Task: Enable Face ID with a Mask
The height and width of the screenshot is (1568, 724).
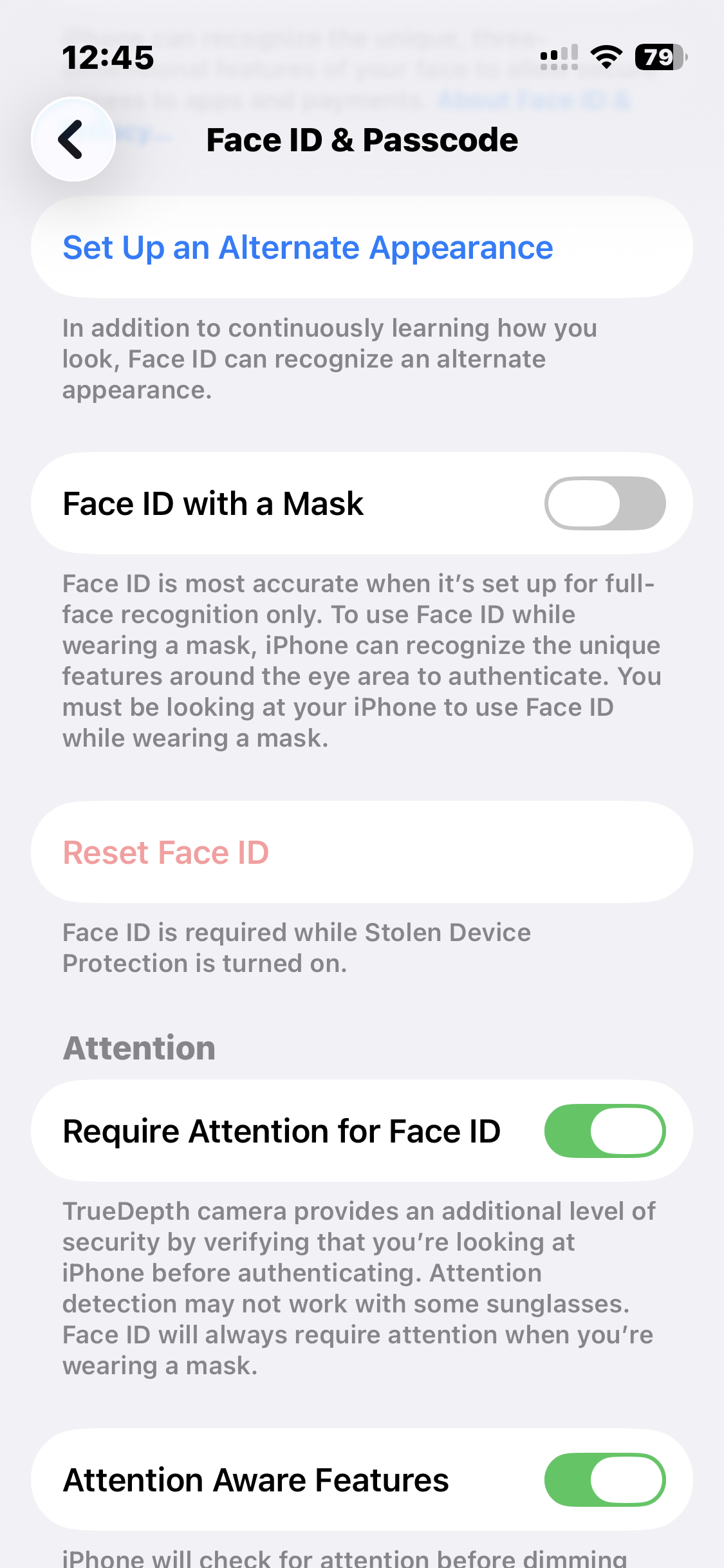Action: pyautogui.click(x=604, y=503)
